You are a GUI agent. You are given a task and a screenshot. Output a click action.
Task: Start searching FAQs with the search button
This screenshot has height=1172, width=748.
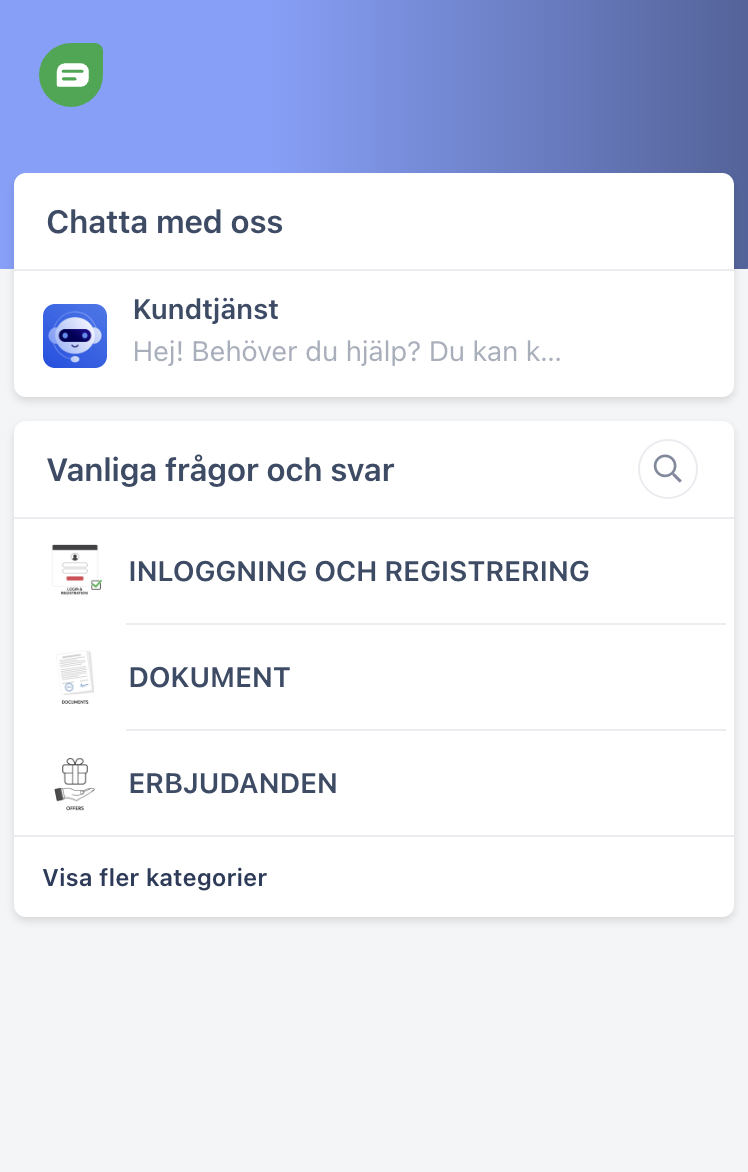pos(667,468)
